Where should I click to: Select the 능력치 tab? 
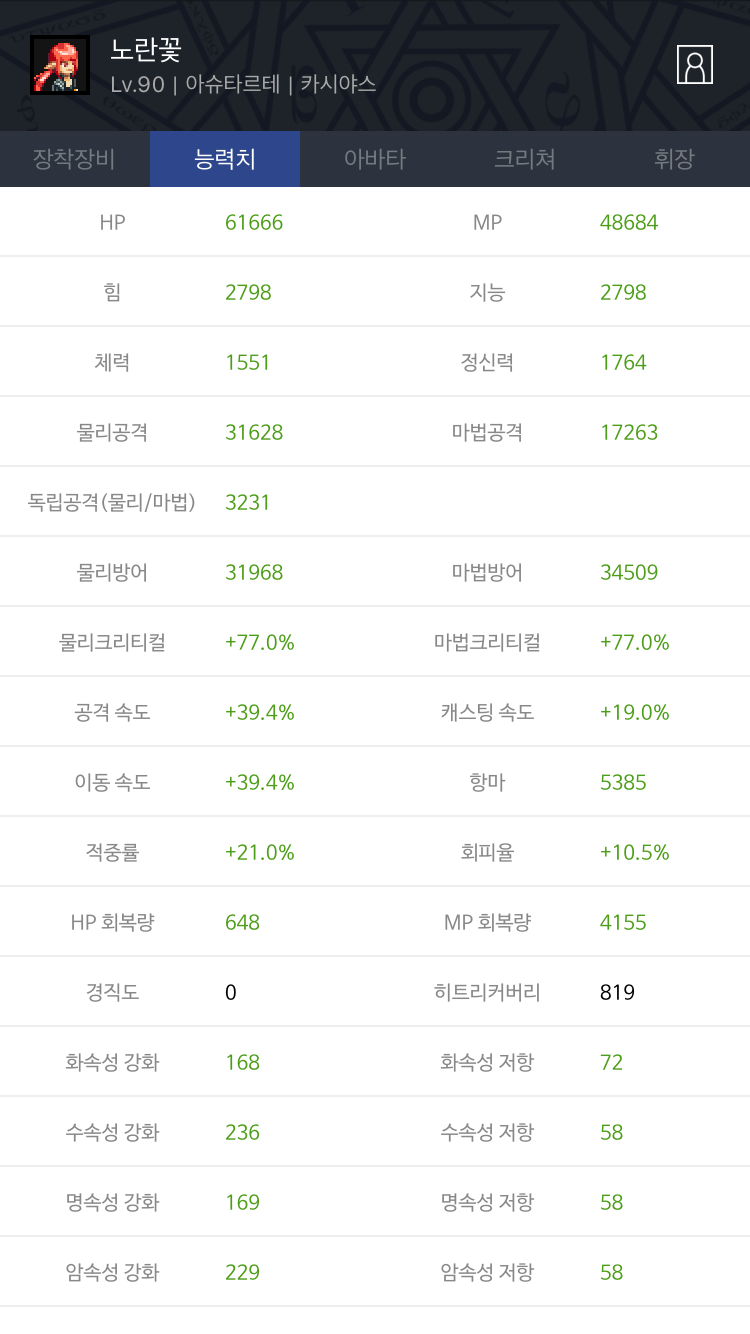225,159
